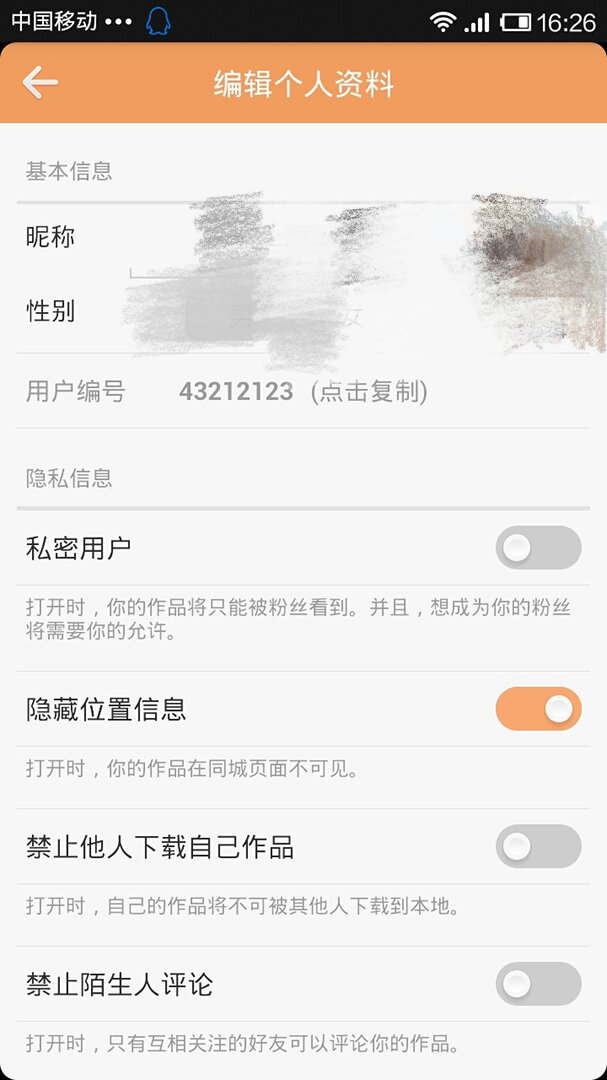Enable the 私密用户 switch
Screen dimensions: 607x1080
click(x=538, y=548)
